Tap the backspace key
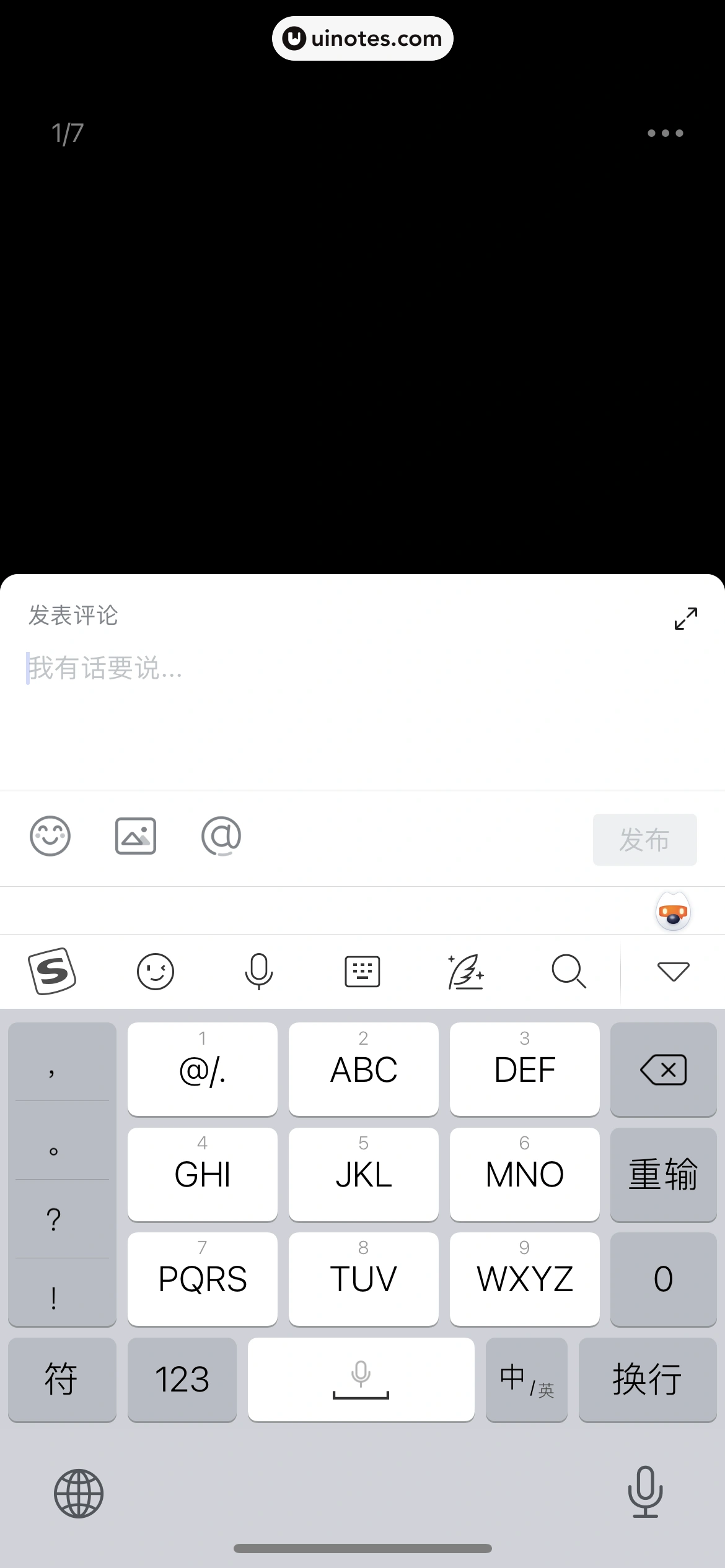 (663, 1069)
